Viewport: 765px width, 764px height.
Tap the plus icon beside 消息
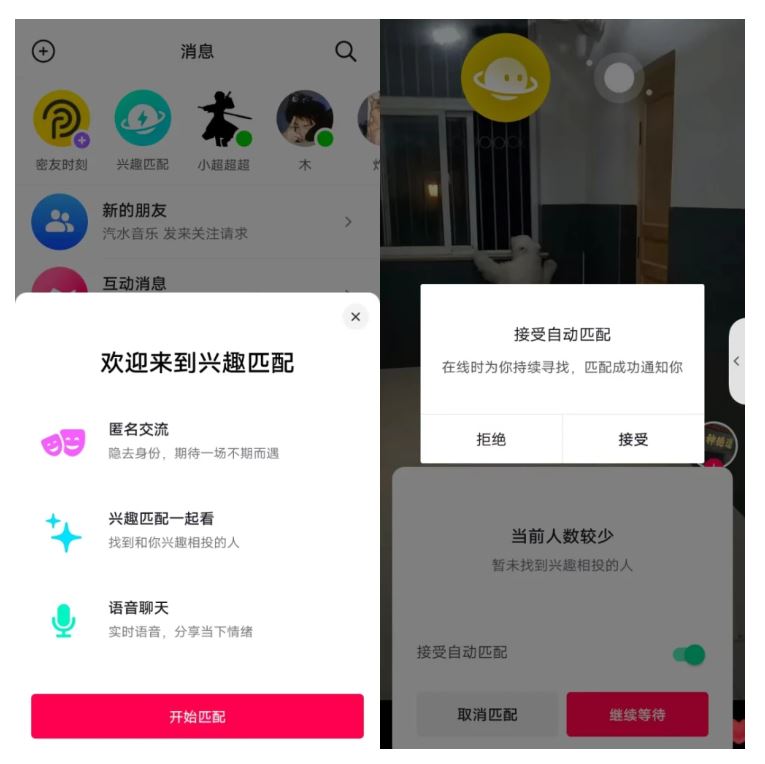pos(44,51)
